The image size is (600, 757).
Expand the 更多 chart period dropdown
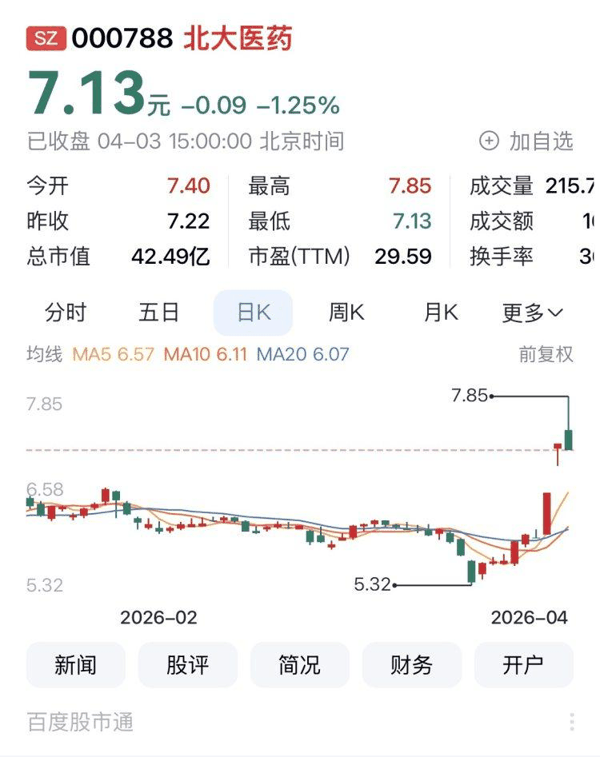(533, 312)
